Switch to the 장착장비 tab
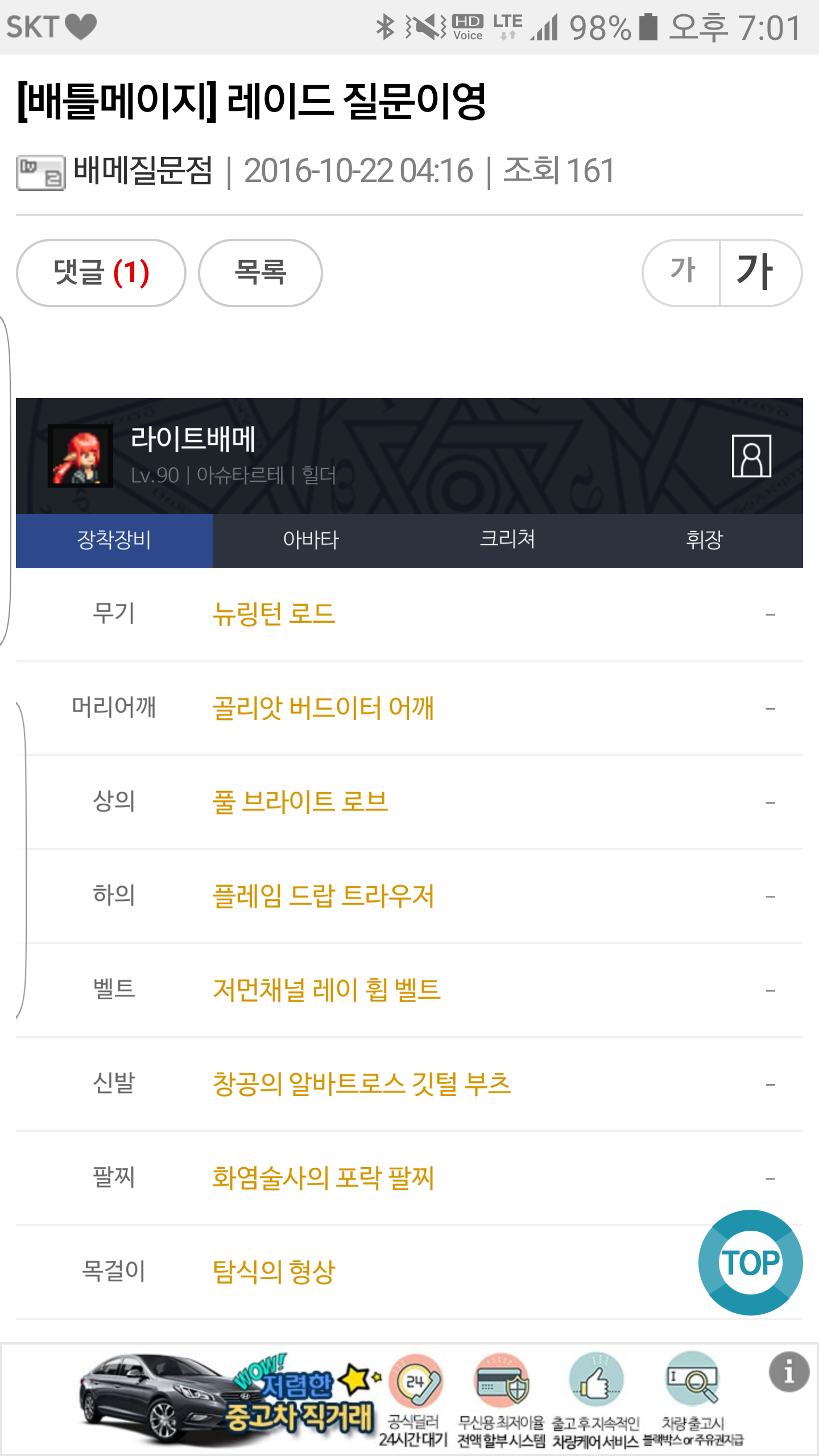 click(x=114, y=540)
